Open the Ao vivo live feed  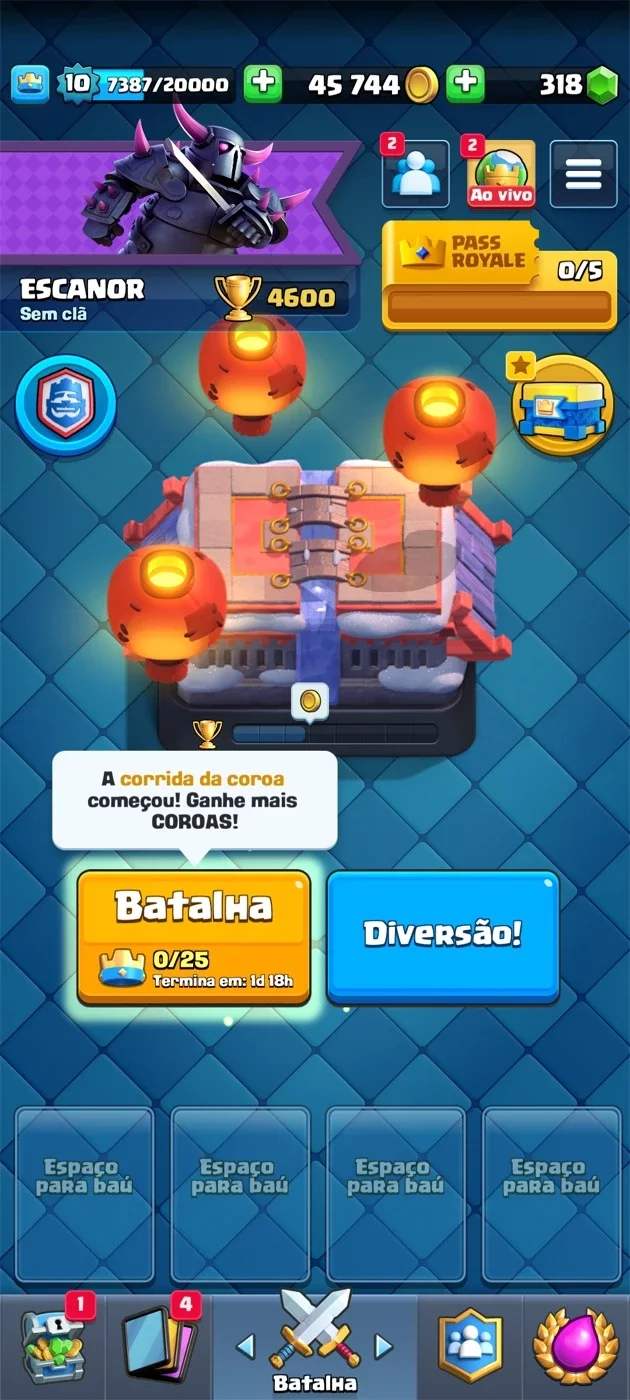point(501,174)
